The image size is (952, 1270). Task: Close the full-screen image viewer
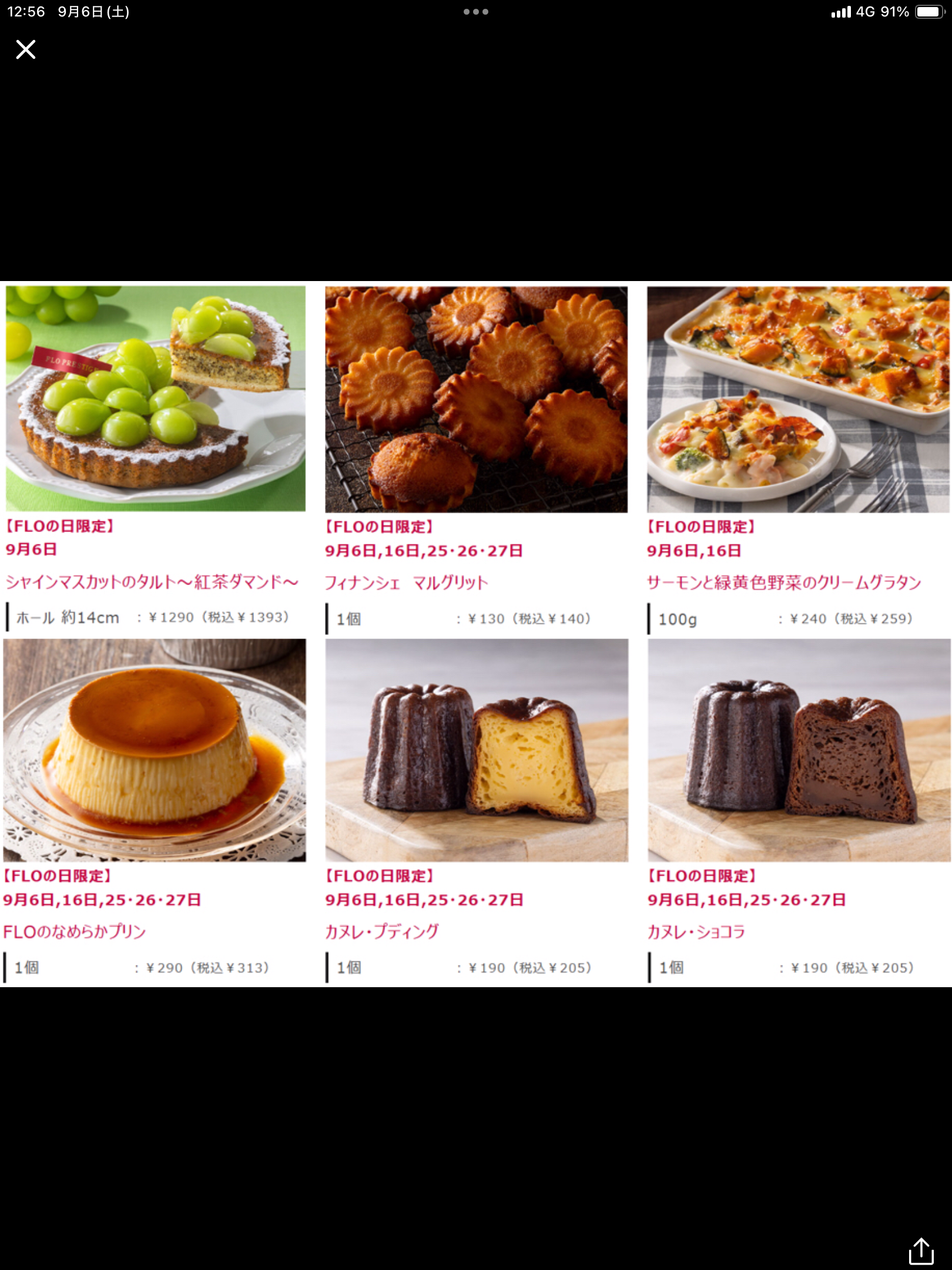click(26, 49)
